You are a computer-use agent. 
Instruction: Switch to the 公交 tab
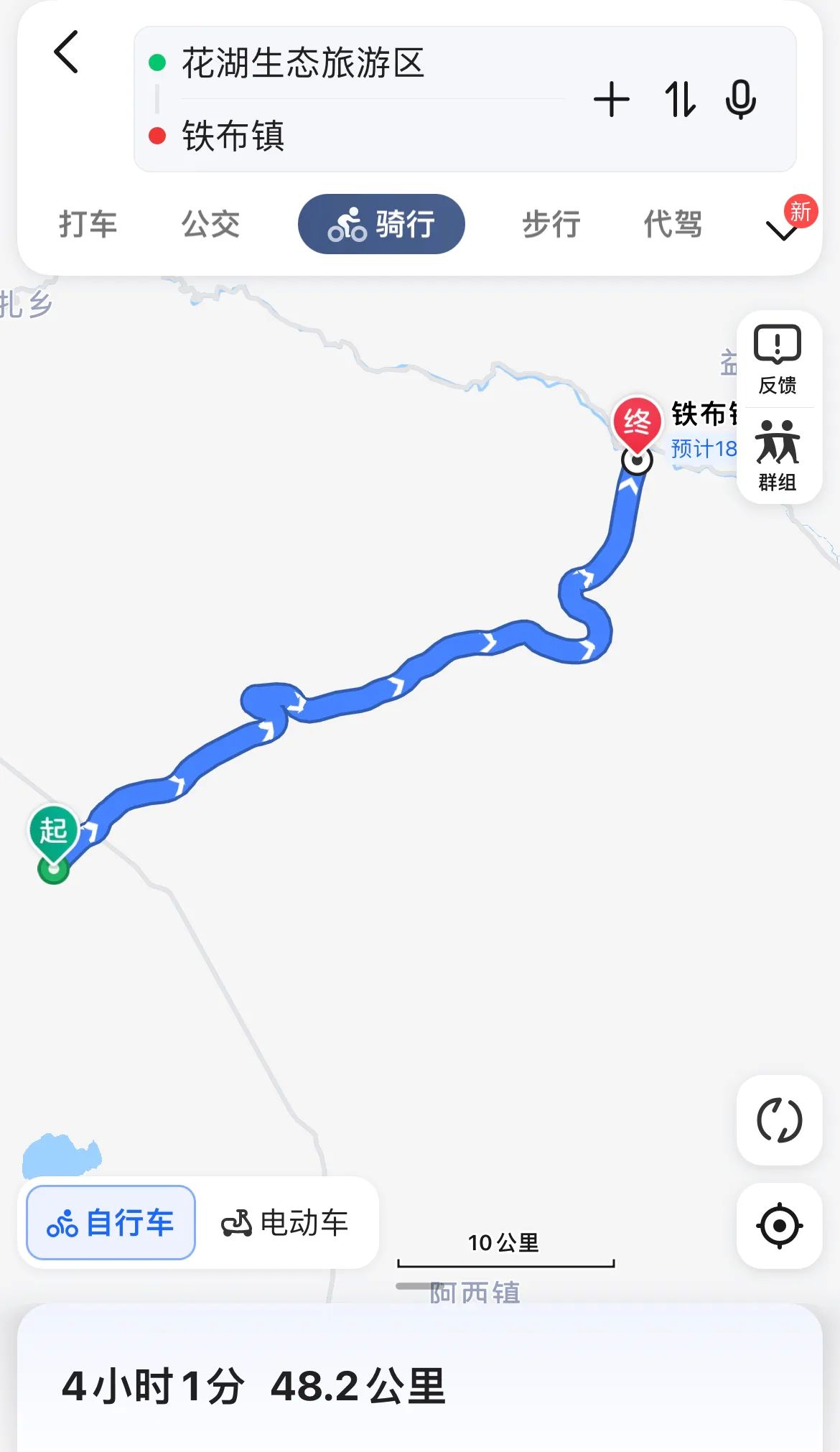210,224
